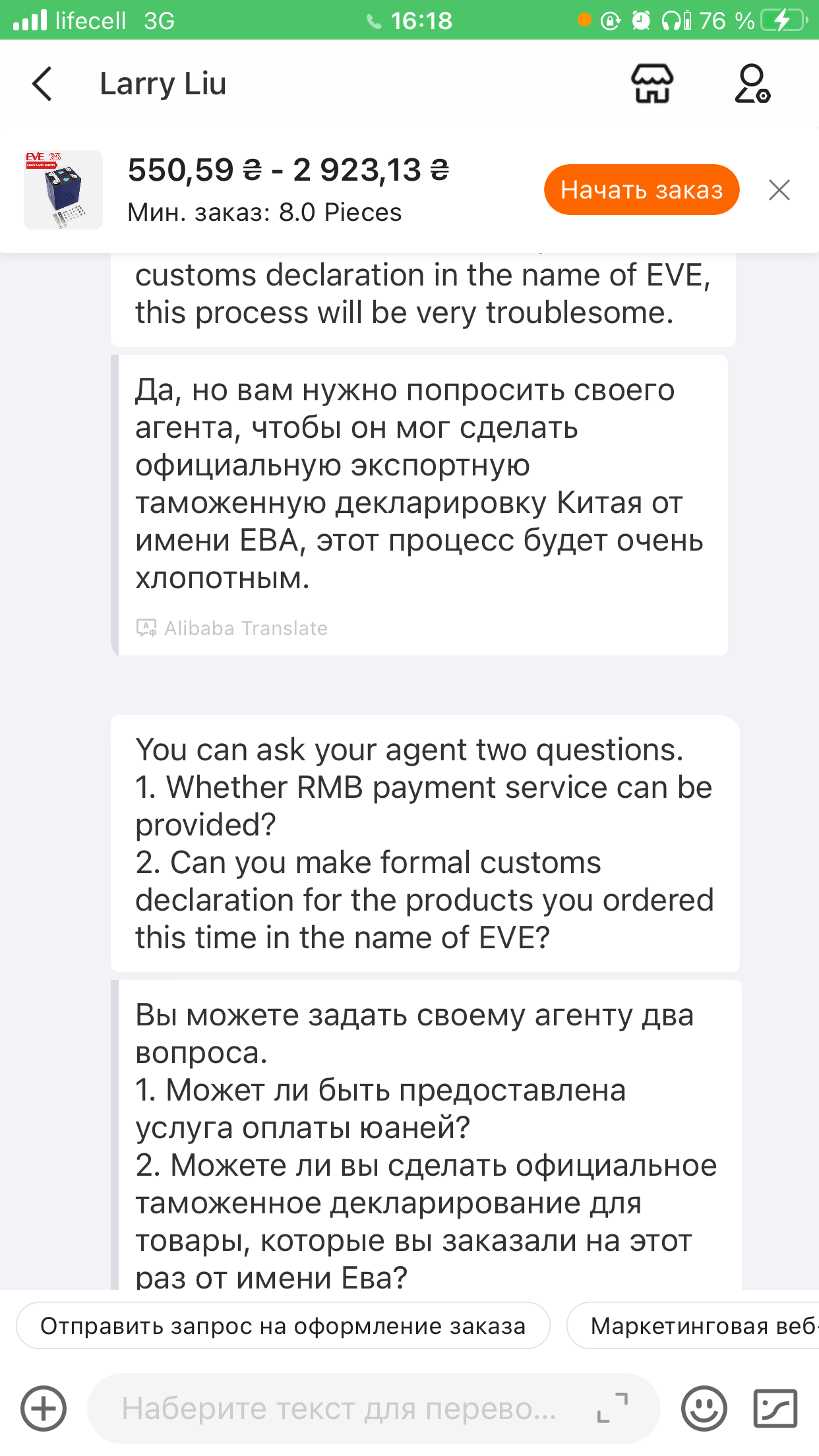Tap the Начать заказ button

click(642, 190)
